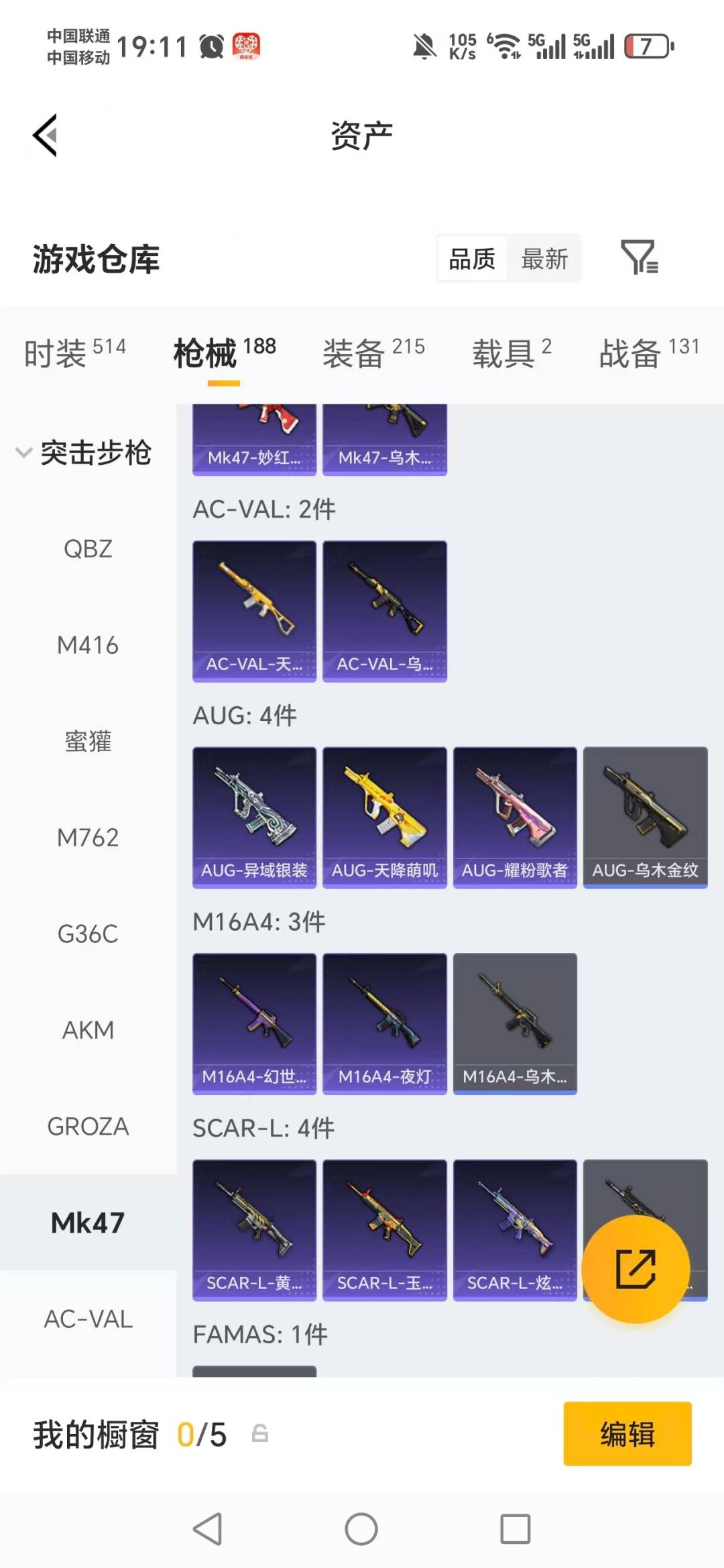
Task: Switch sorting to 品质
Action: coord(471,258)
